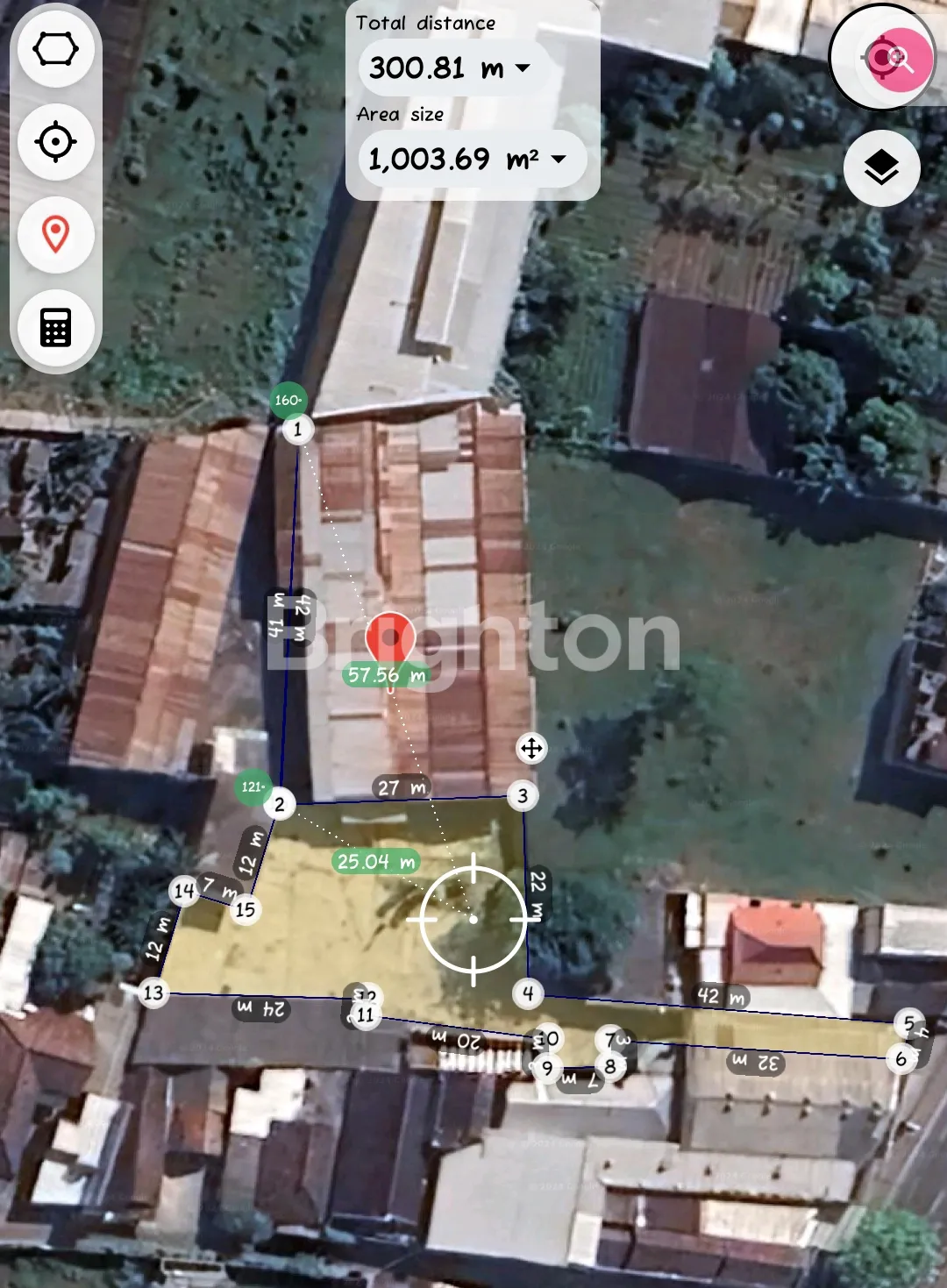Tap the move handle with four arrows
The image size is (947, 1288).
coord(531,748)
